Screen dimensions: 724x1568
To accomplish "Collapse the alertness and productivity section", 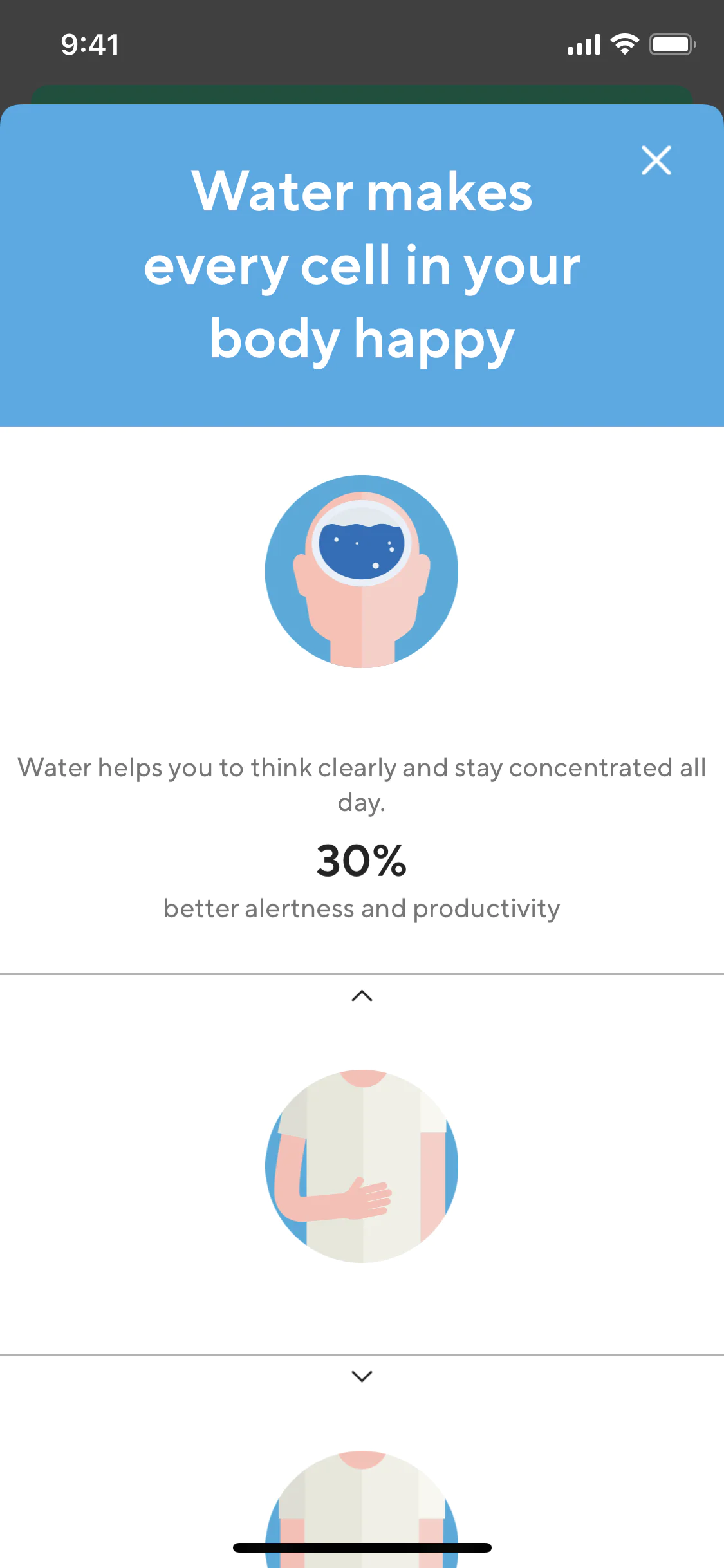I will [362, 996].
